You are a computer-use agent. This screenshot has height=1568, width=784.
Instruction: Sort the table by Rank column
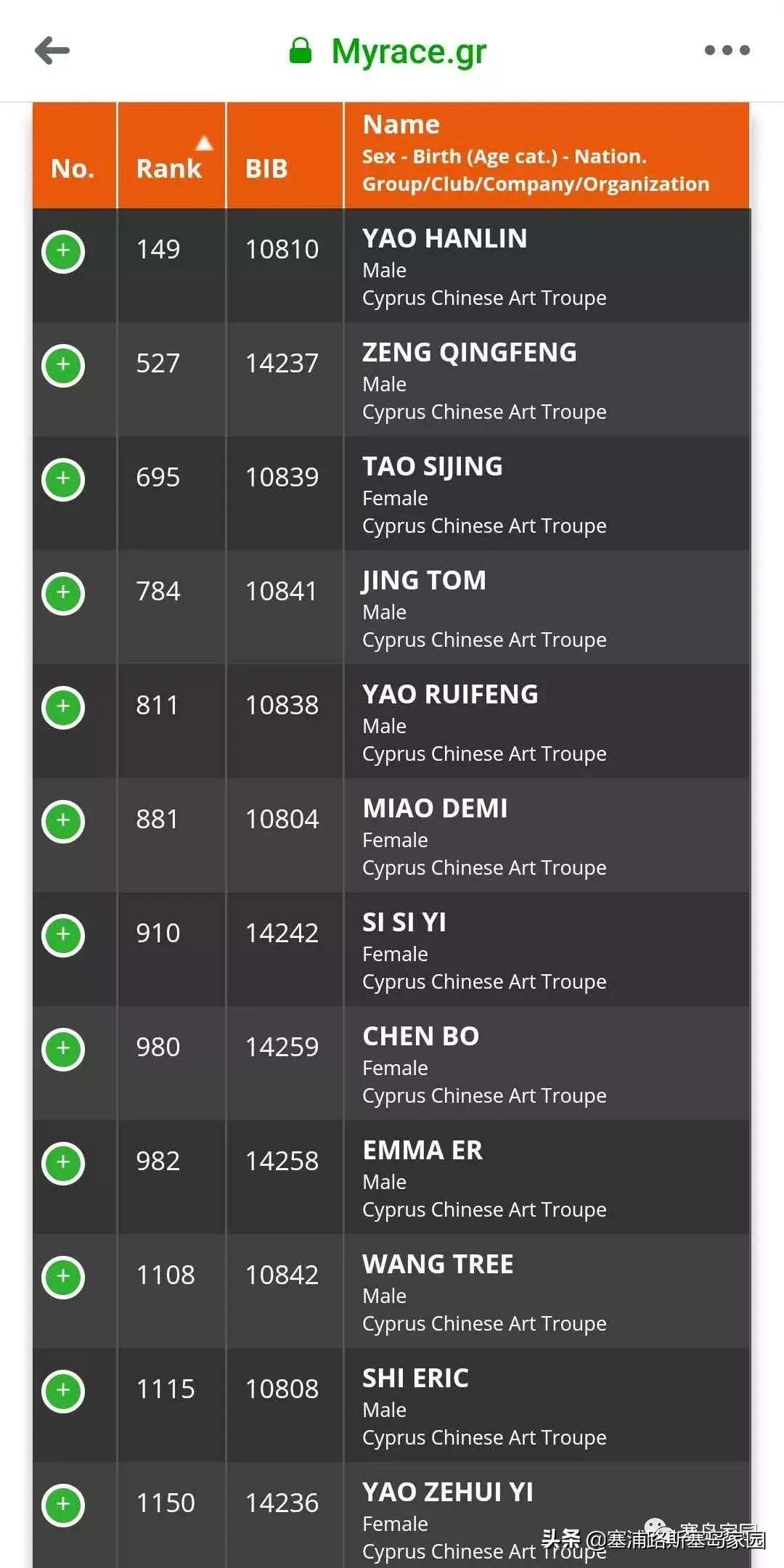pos(170,168)
